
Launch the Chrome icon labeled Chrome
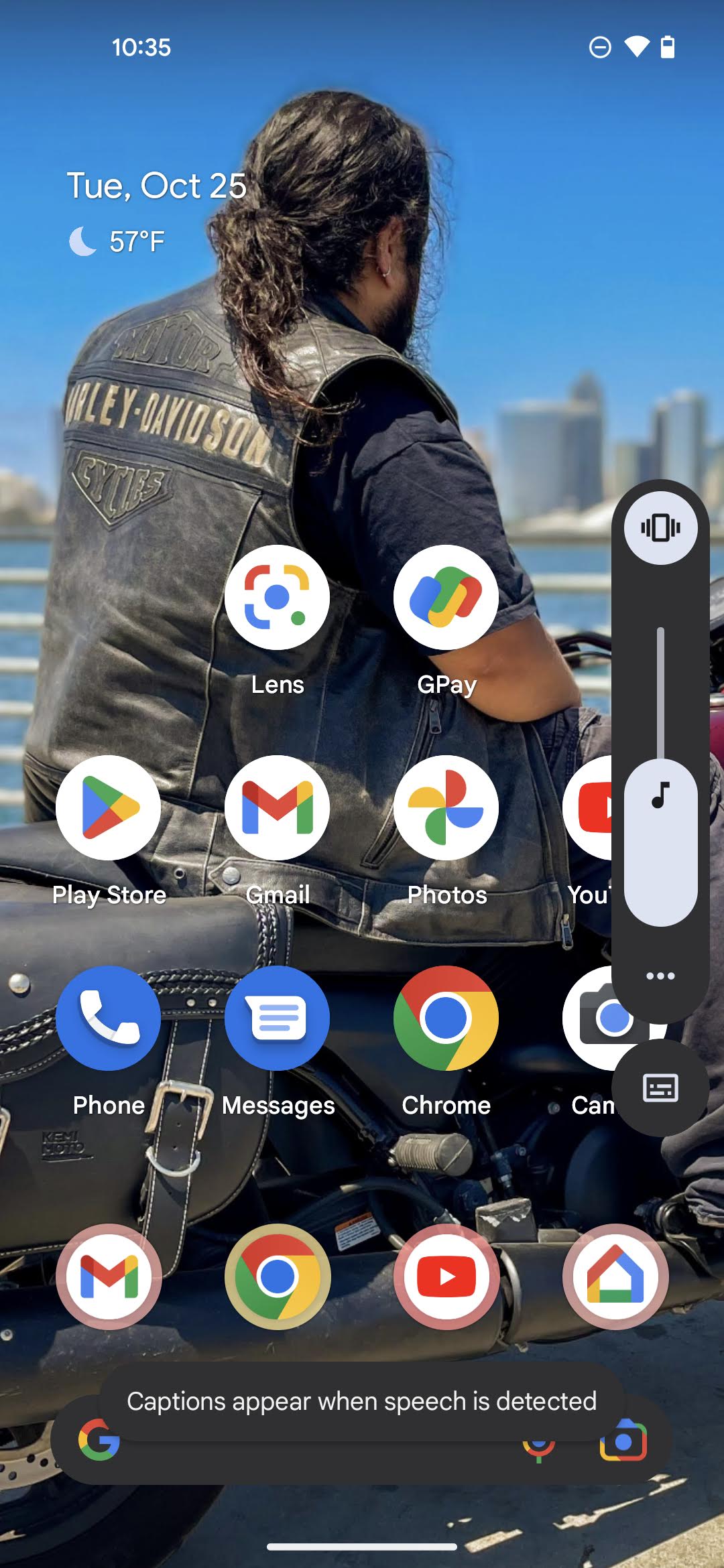click(446, 1018)
